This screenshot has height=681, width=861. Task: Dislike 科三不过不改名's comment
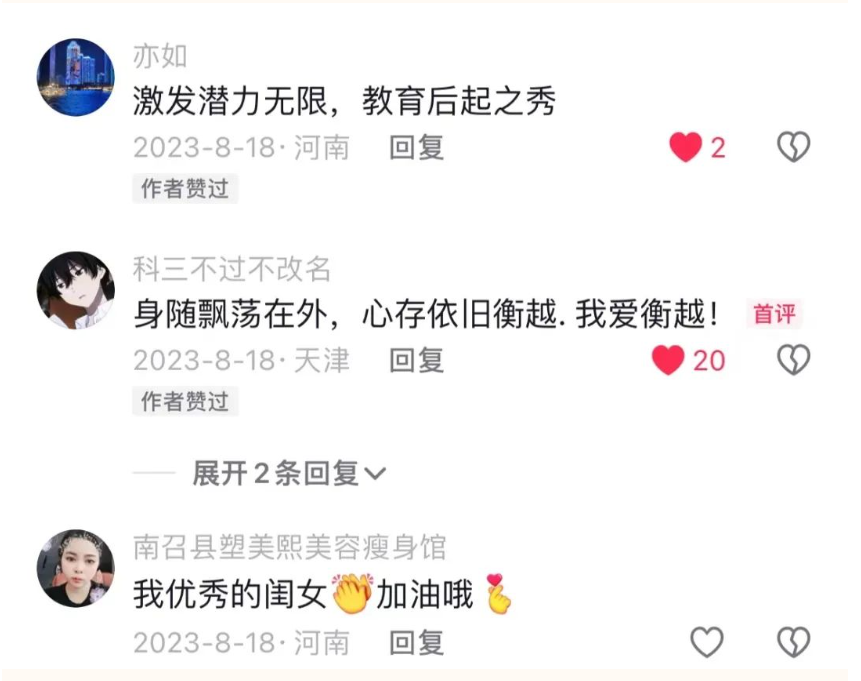coord(793,360)
